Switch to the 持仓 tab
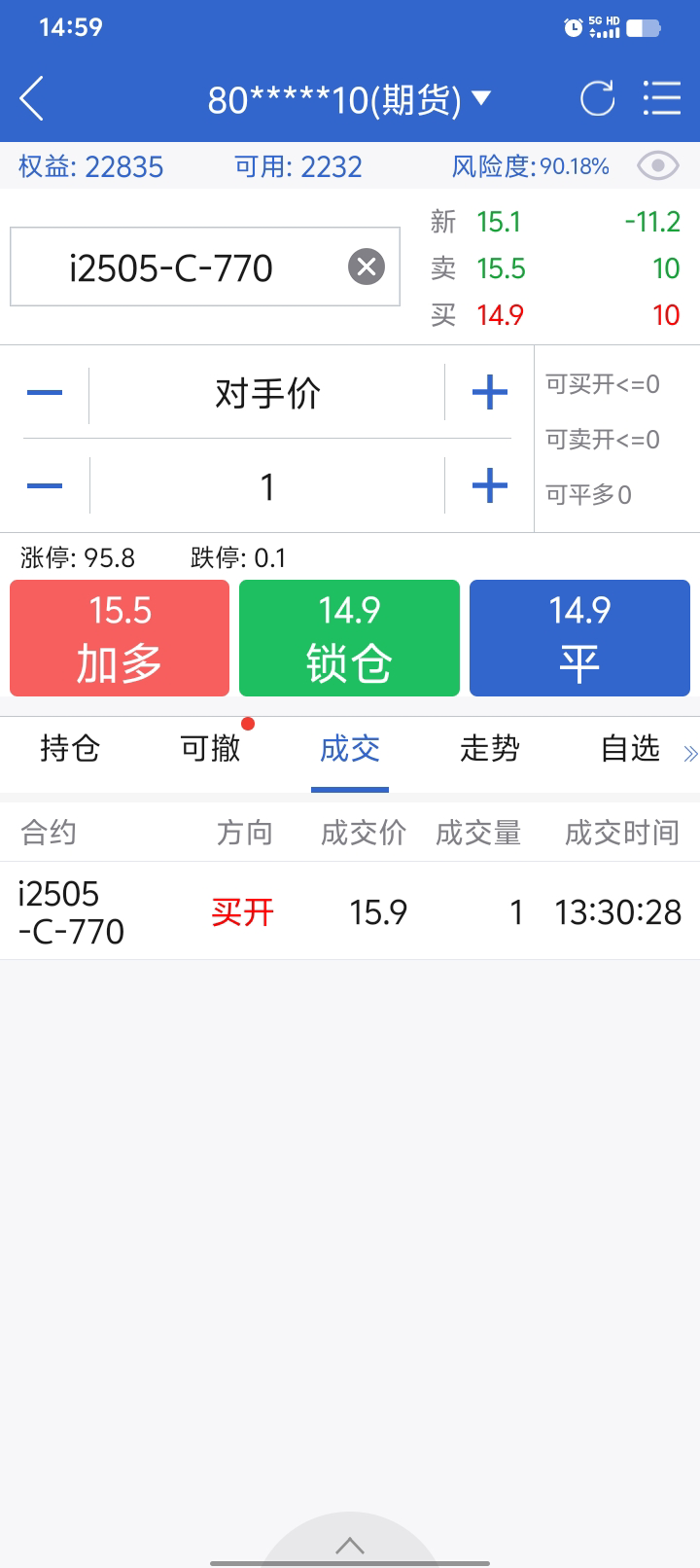The image size is (700, 1568). [70, 748]
